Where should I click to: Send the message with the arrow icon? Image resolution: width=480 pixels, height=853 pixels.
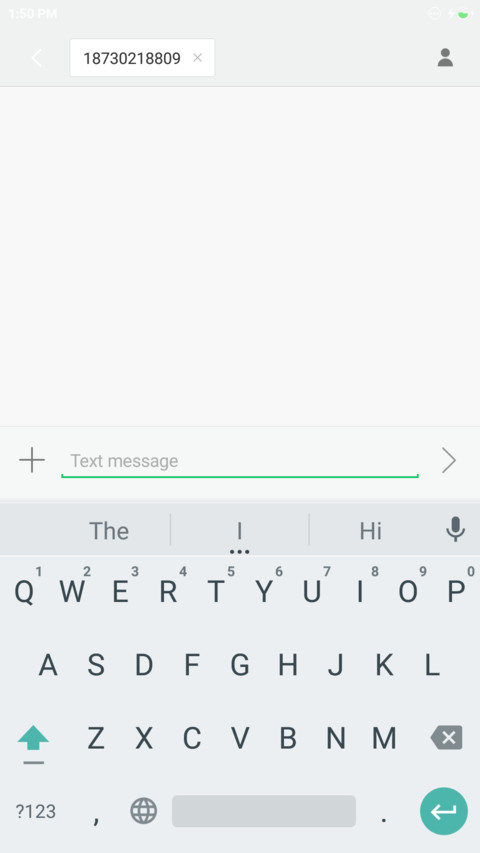448,461
